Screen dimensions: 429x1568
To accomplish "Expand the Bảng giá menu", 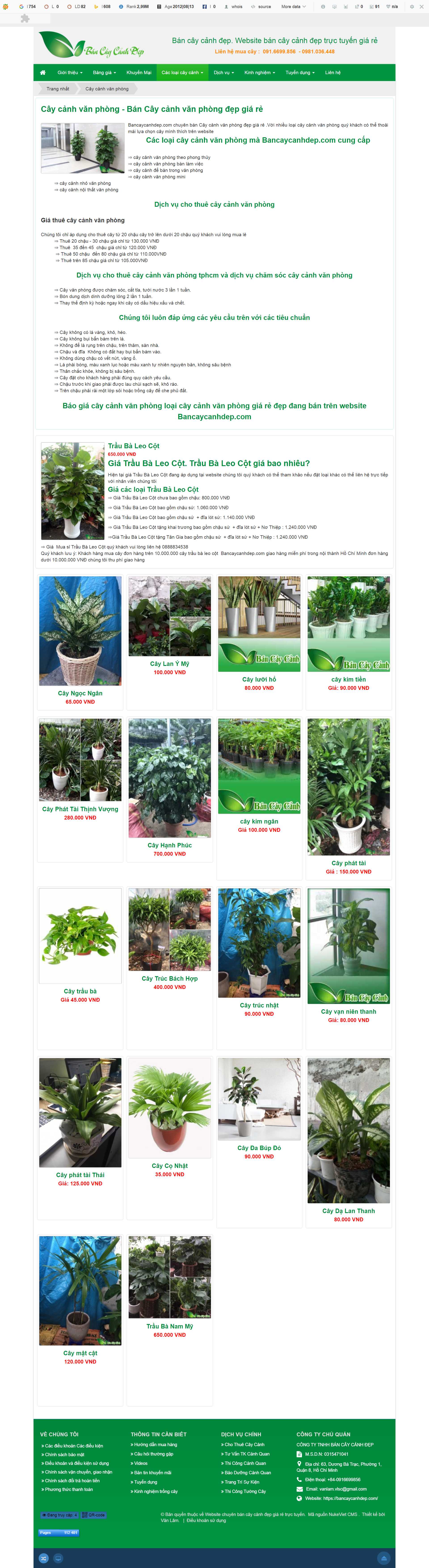I will pyautogui.click(x=104, y=72).
